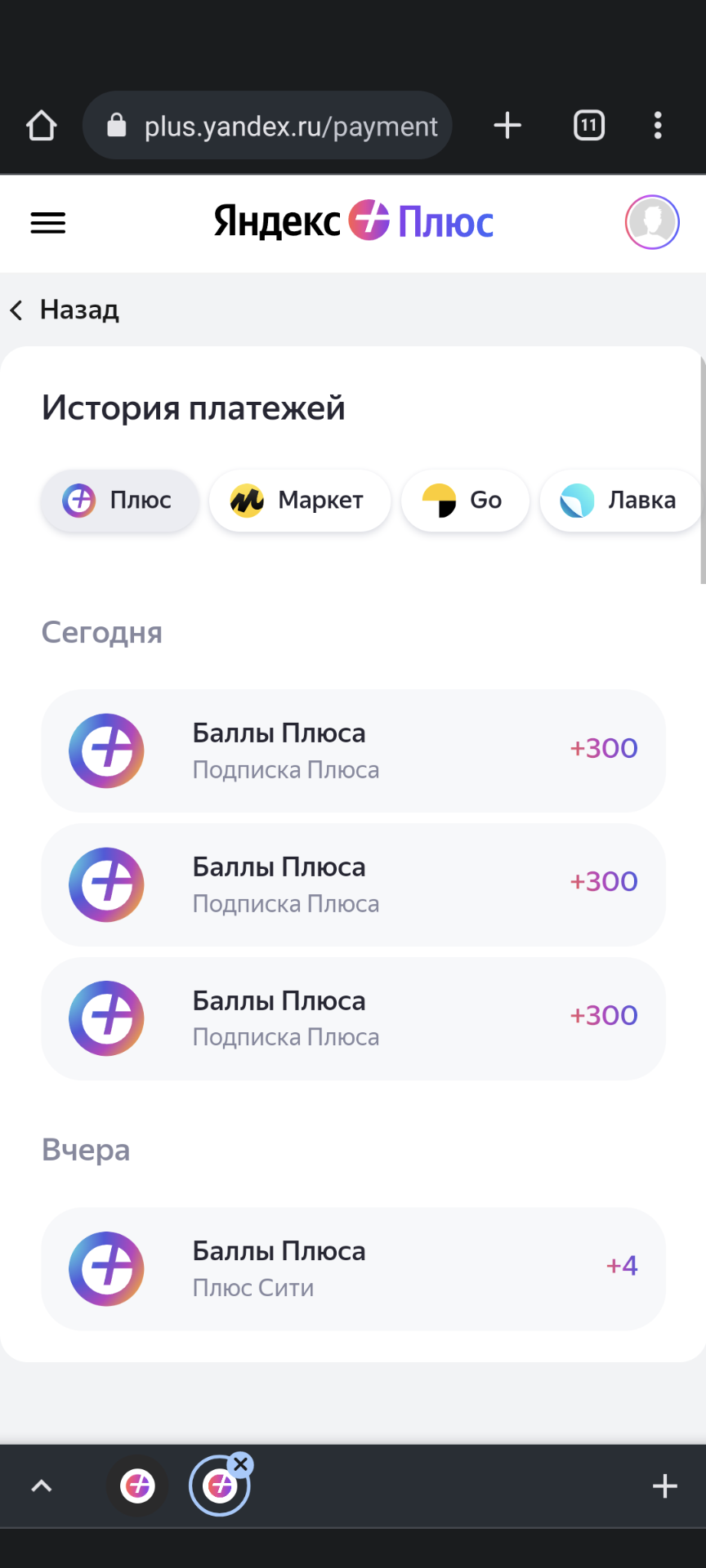Image resolution: width=706 pixels, height=1568 pixels.
Task: Switch to the Go filter chip
Action: (465, 501)
